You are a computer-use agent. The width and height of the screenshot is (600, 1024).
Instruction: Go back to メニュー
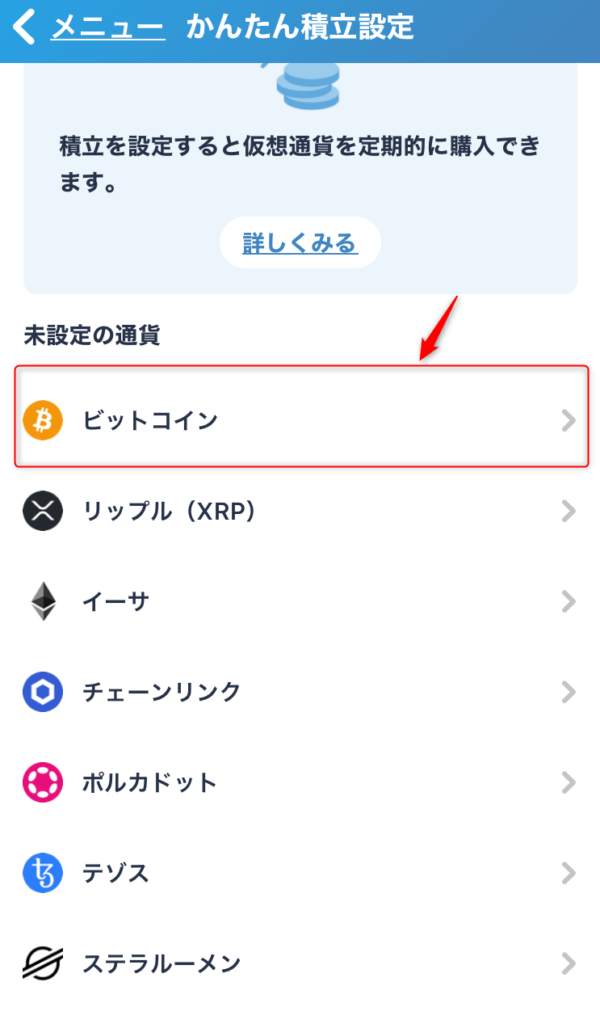click(x=89, y=27)
